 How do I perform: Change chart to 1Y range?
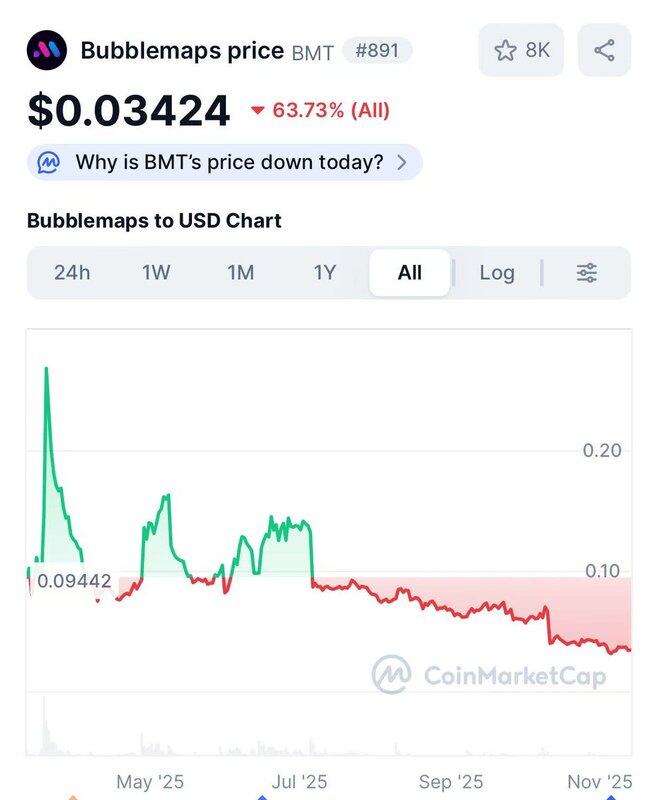325,272
